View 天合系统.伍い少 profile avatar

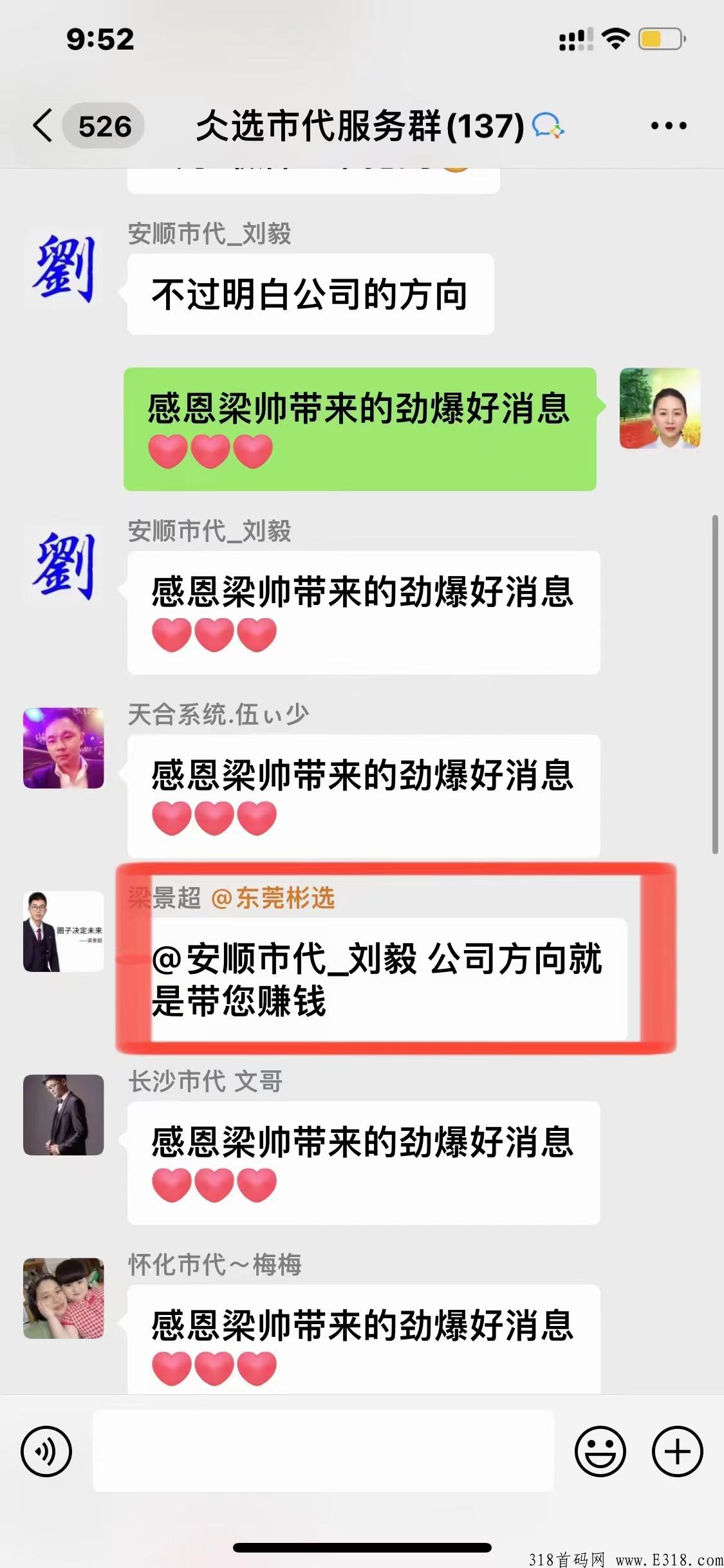[64, 748]
